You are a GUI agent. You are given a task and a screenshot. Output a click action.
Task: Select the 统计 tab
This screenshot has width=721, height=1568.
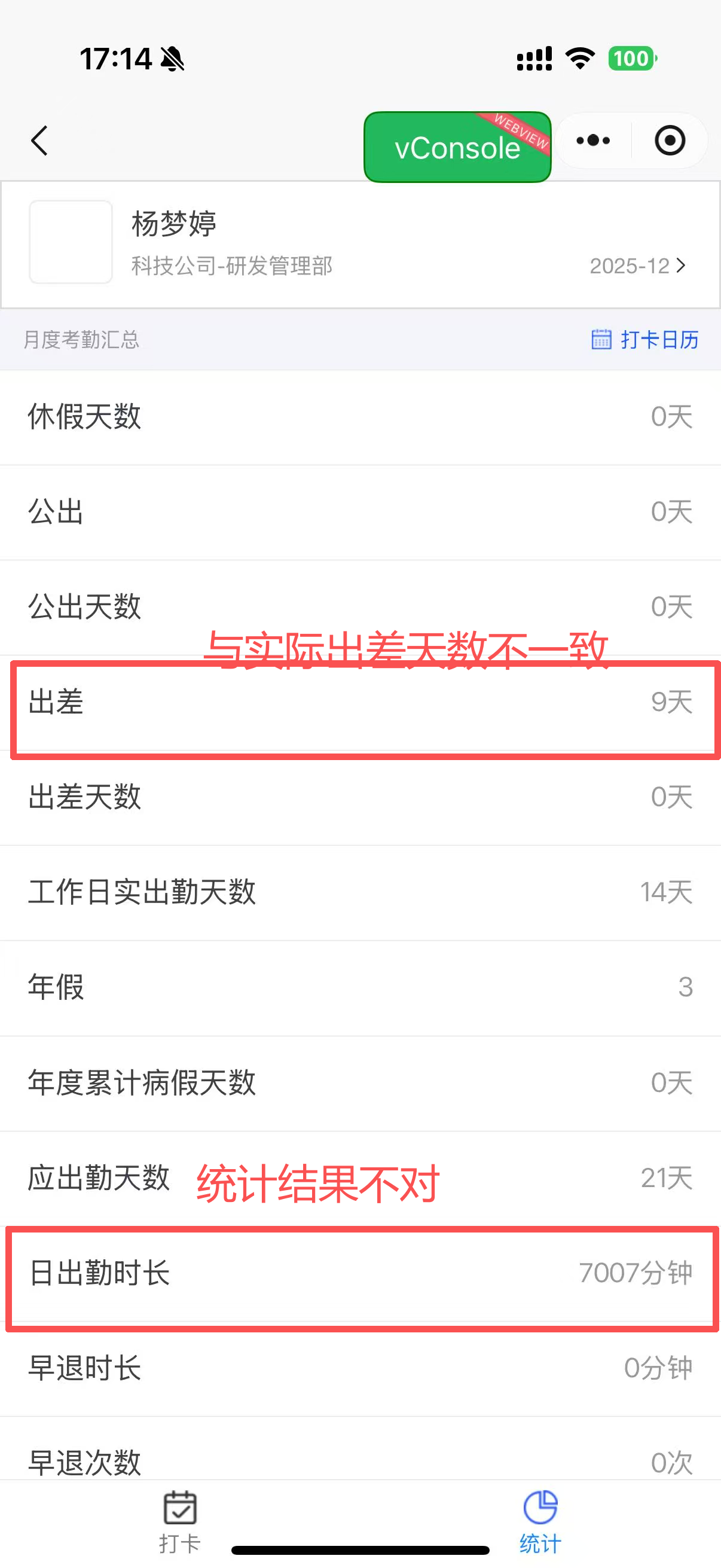[540, 1521]
